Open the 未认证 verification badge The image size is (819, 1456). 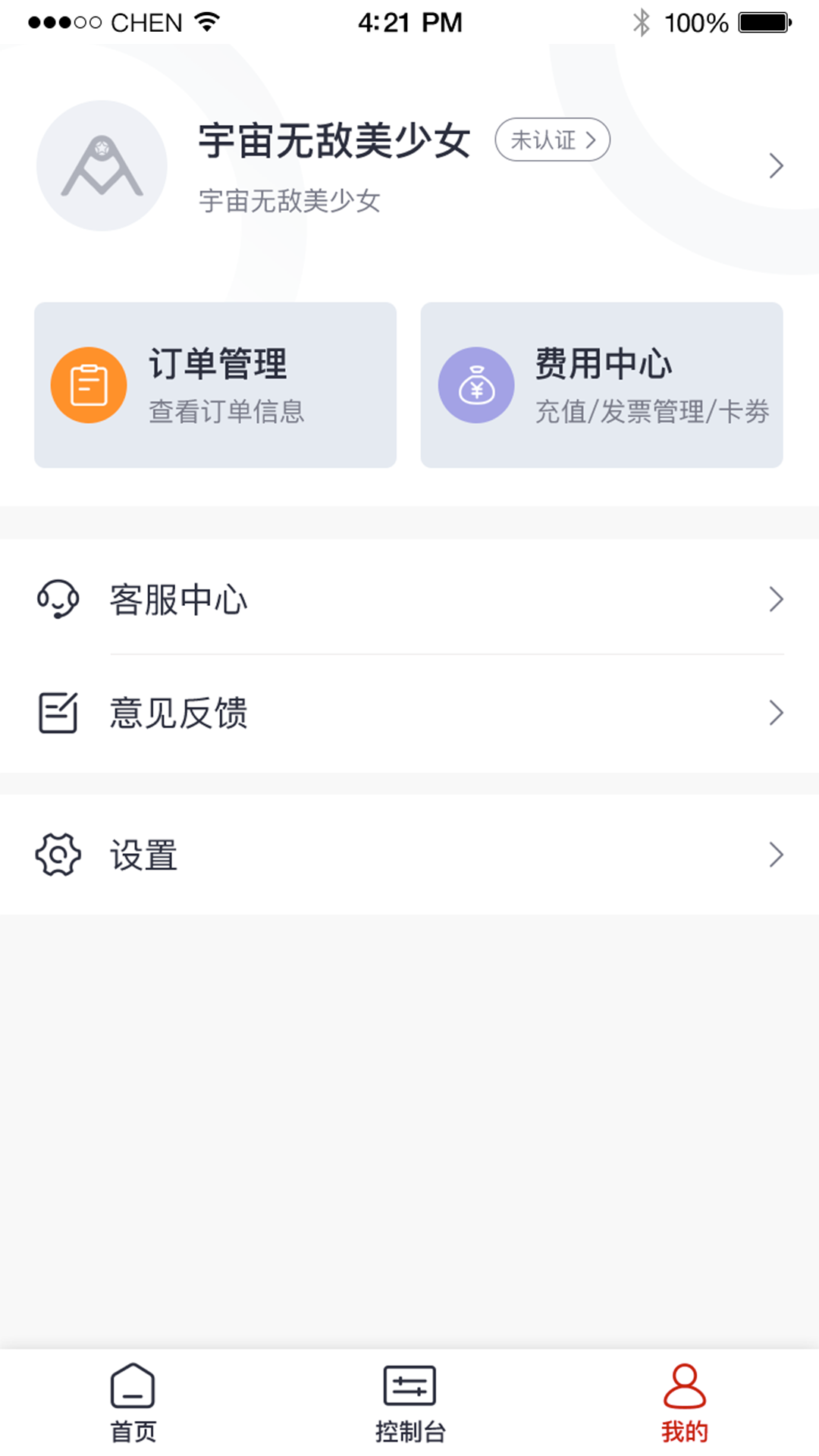click(552, 140)
